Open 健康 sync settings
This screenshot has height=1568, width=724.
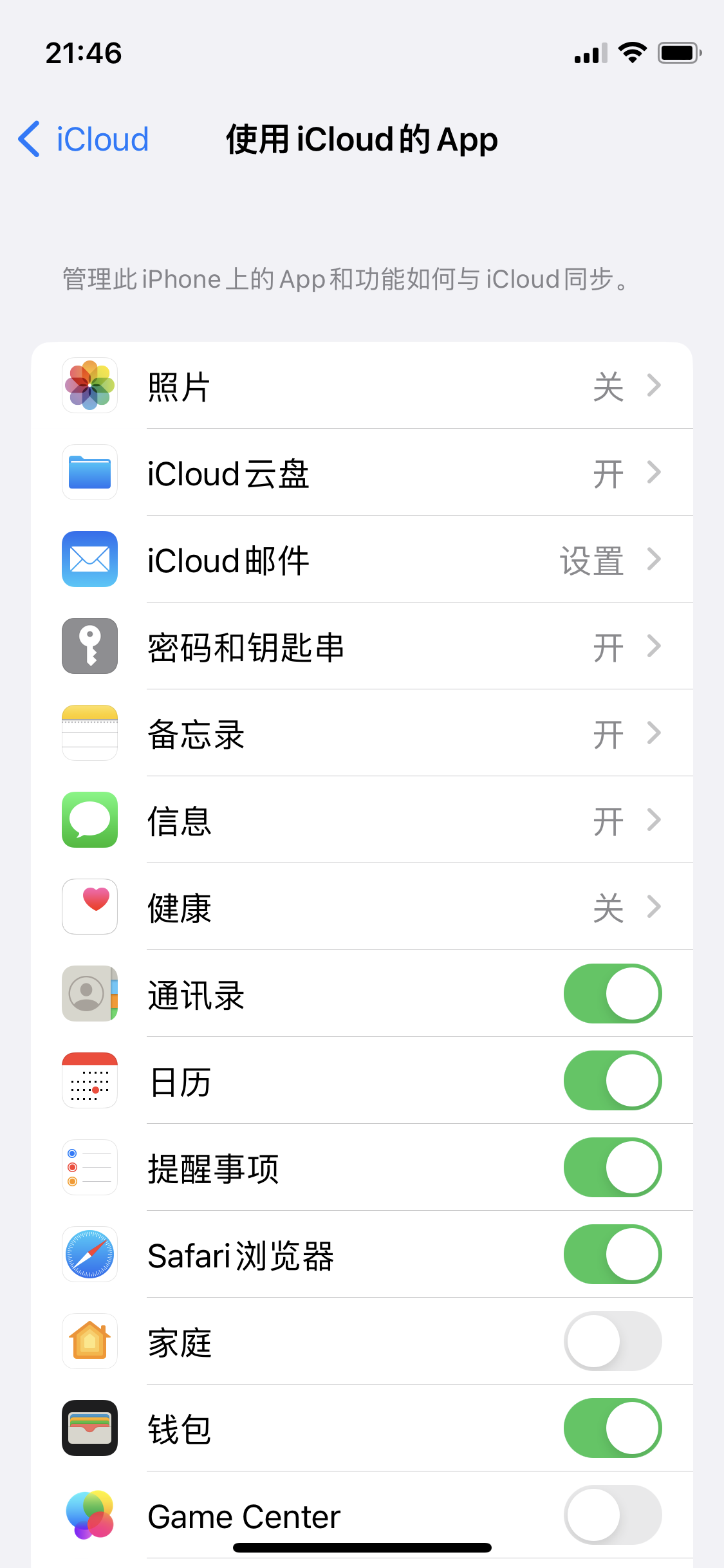[x=362, y=908]
